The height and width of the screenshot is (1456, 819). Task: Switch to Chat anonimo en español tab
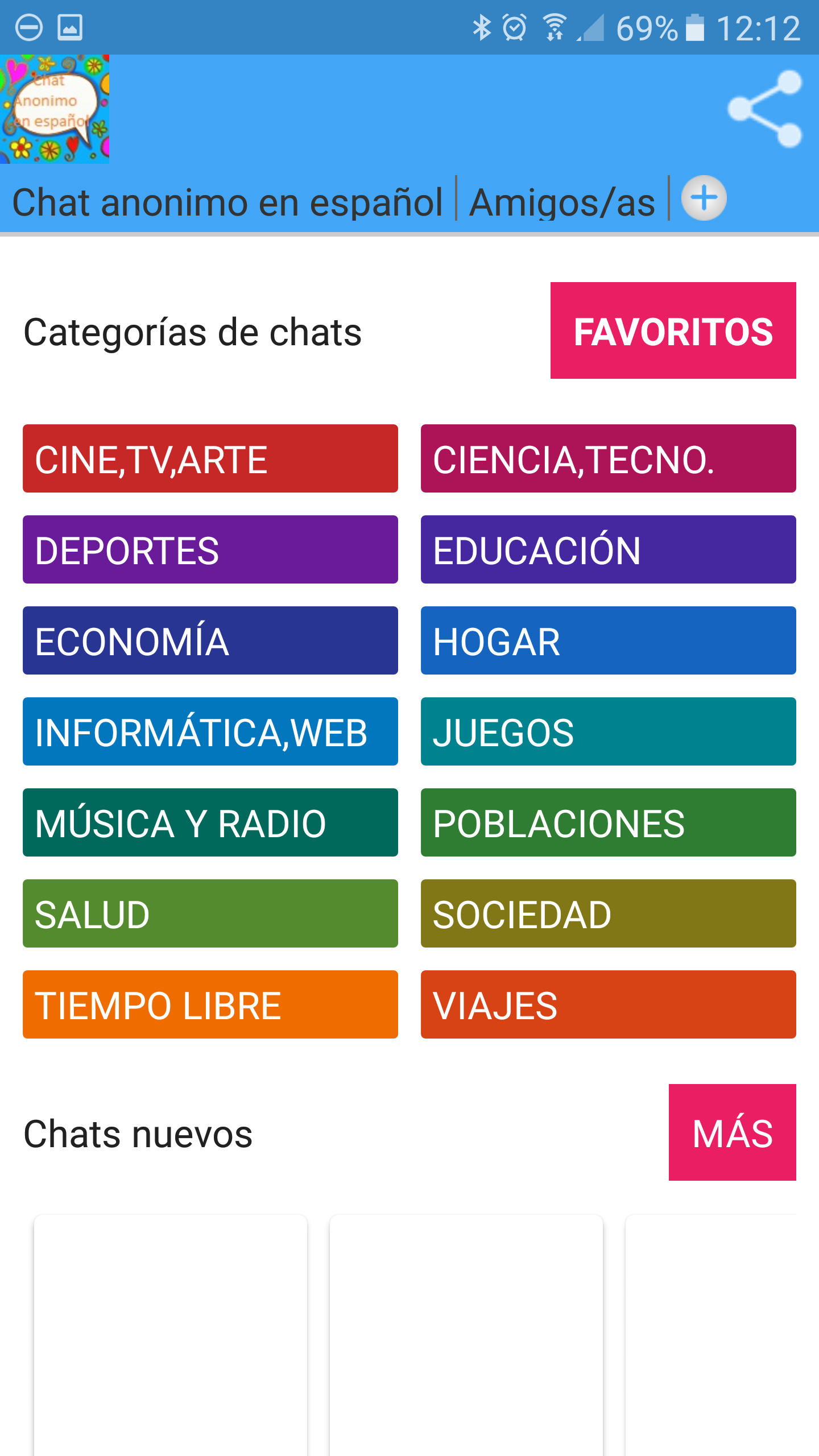pyautogui.click(x=227, y=202)
